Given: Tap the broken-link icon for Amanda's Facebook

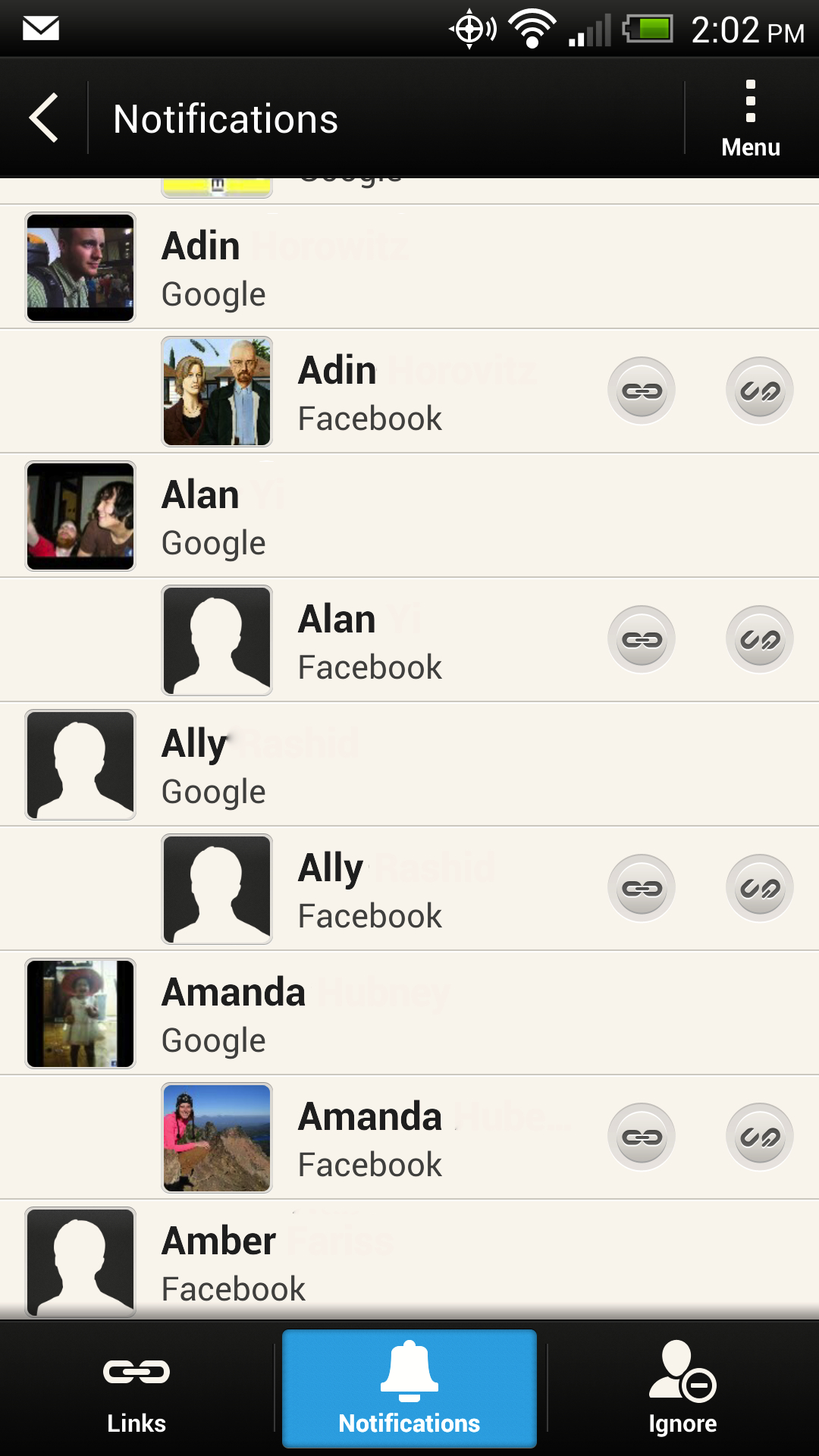Looking at the screenshot, I should 760,1137.
